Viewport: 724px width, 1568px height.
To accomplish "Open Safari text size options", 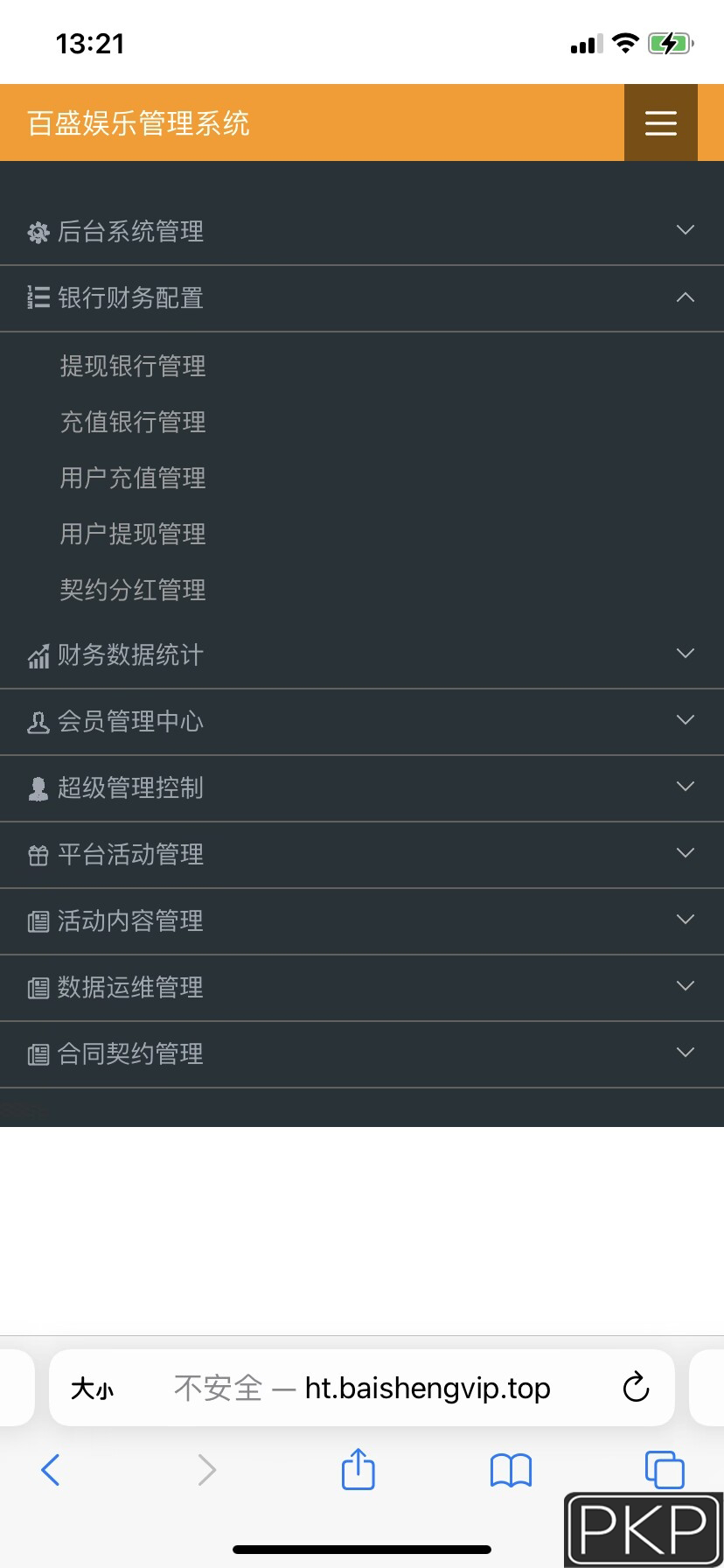I will tap(92, 1389).
